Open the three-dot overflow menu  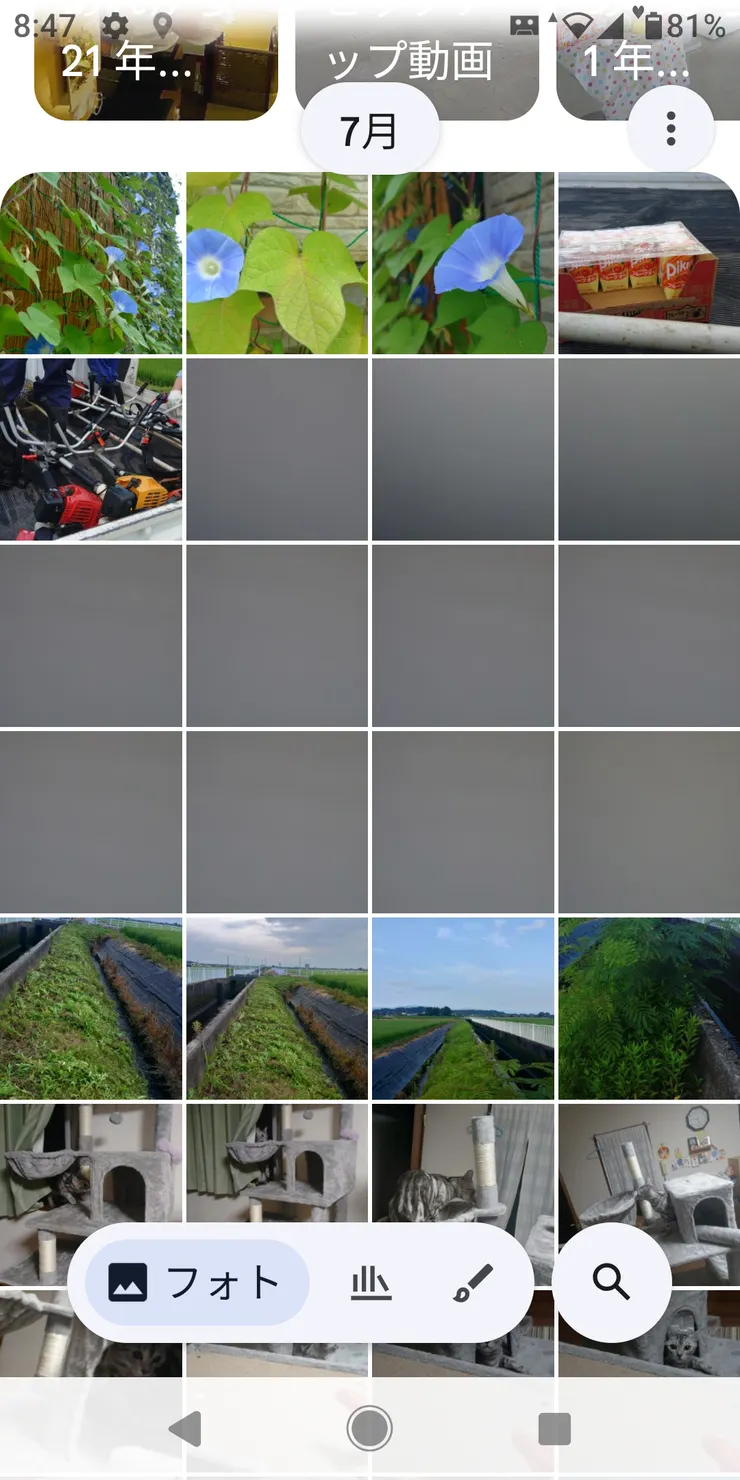tap(671, 128)
